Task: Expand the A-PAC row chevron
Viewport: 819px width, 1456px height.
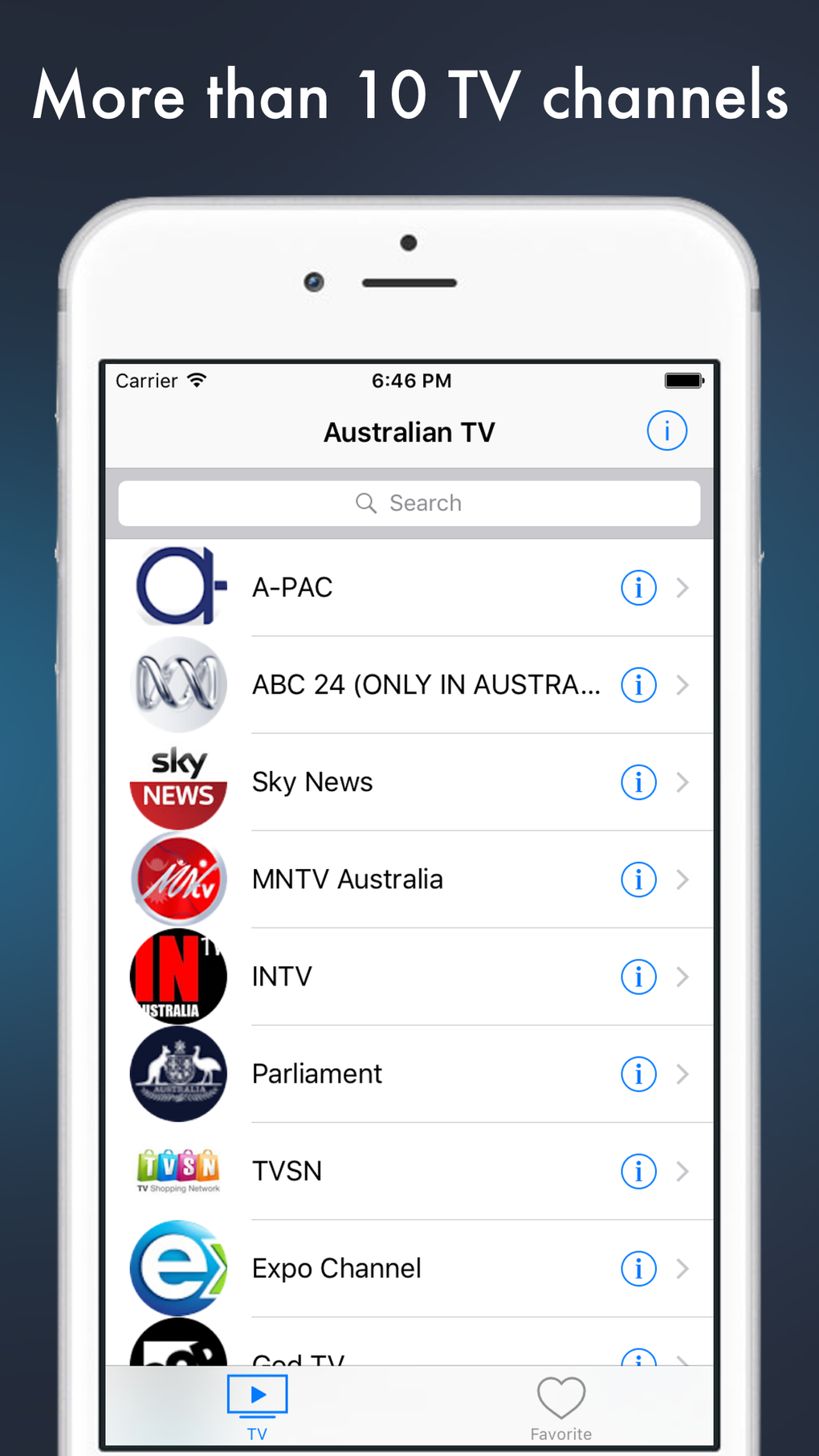Action: tap(683, 587)
